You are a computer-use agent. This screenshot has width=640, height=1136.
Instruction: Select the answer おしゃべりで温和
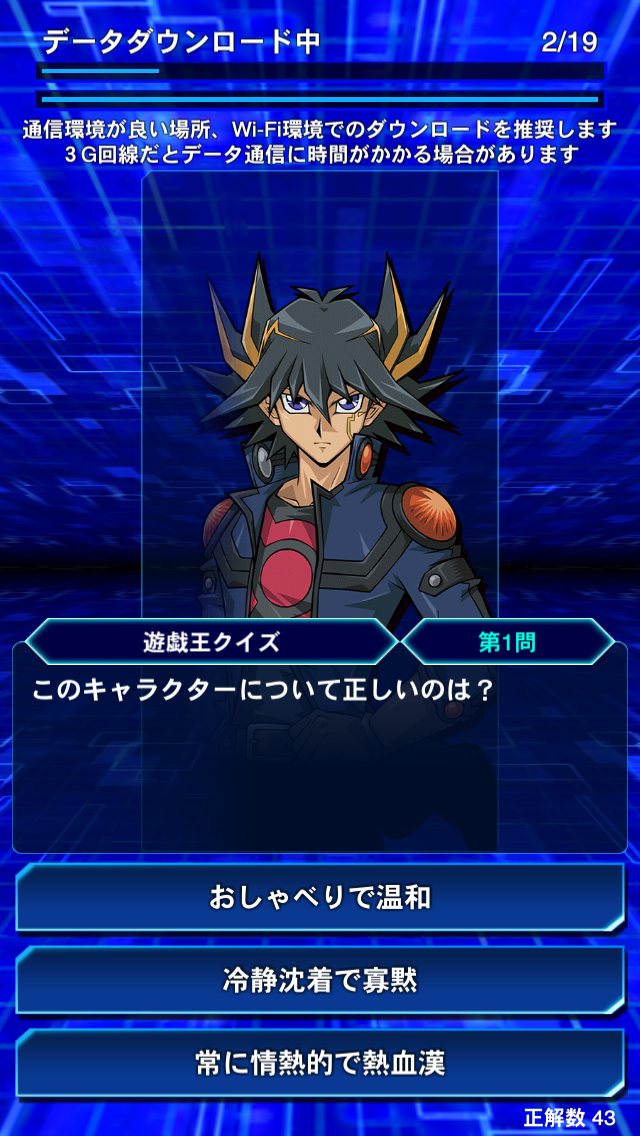pyautogui.click(x=320, y=897)
